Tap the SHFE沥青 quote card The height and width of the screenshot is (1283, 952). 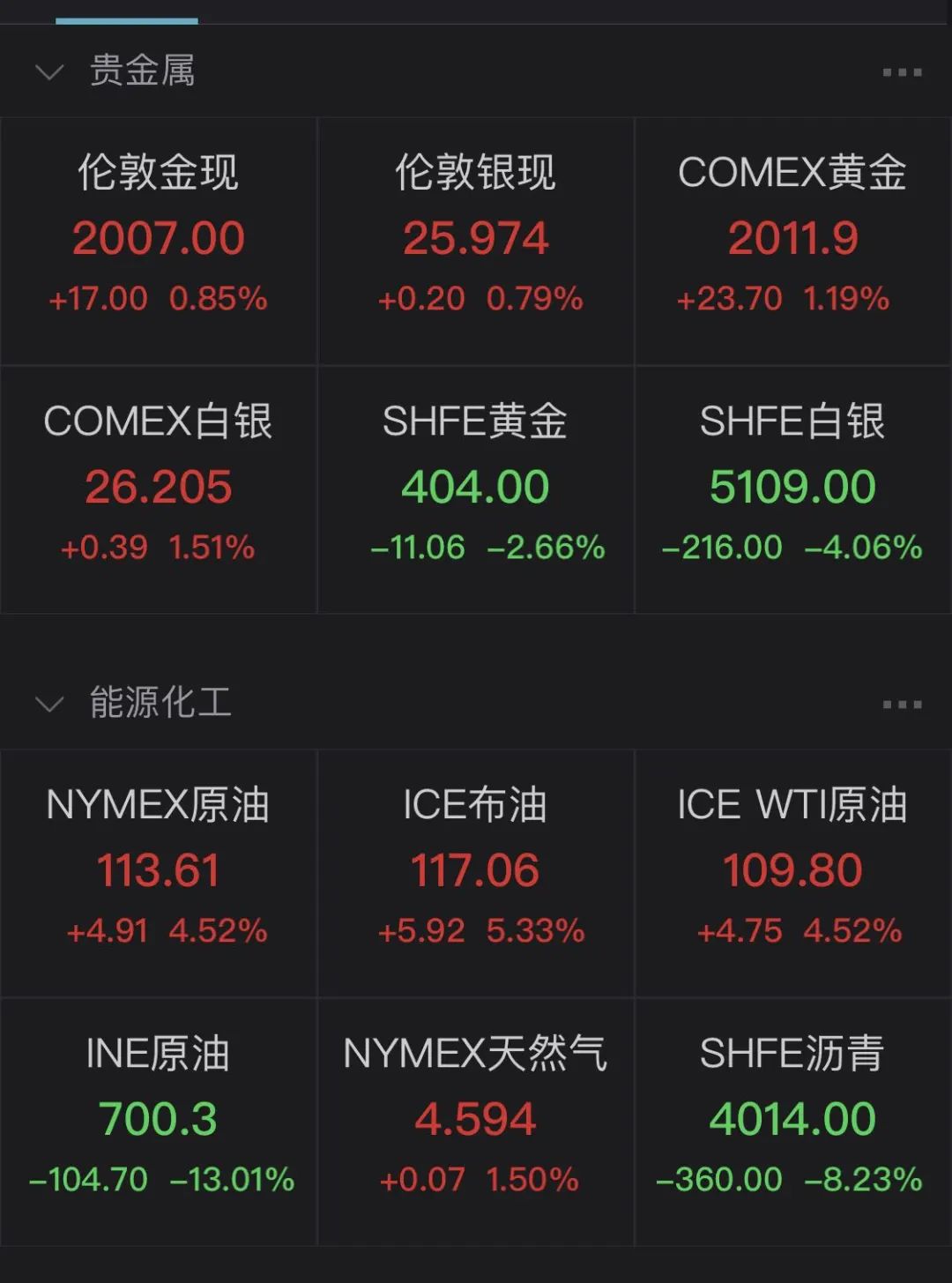[x=792, y=1121]
